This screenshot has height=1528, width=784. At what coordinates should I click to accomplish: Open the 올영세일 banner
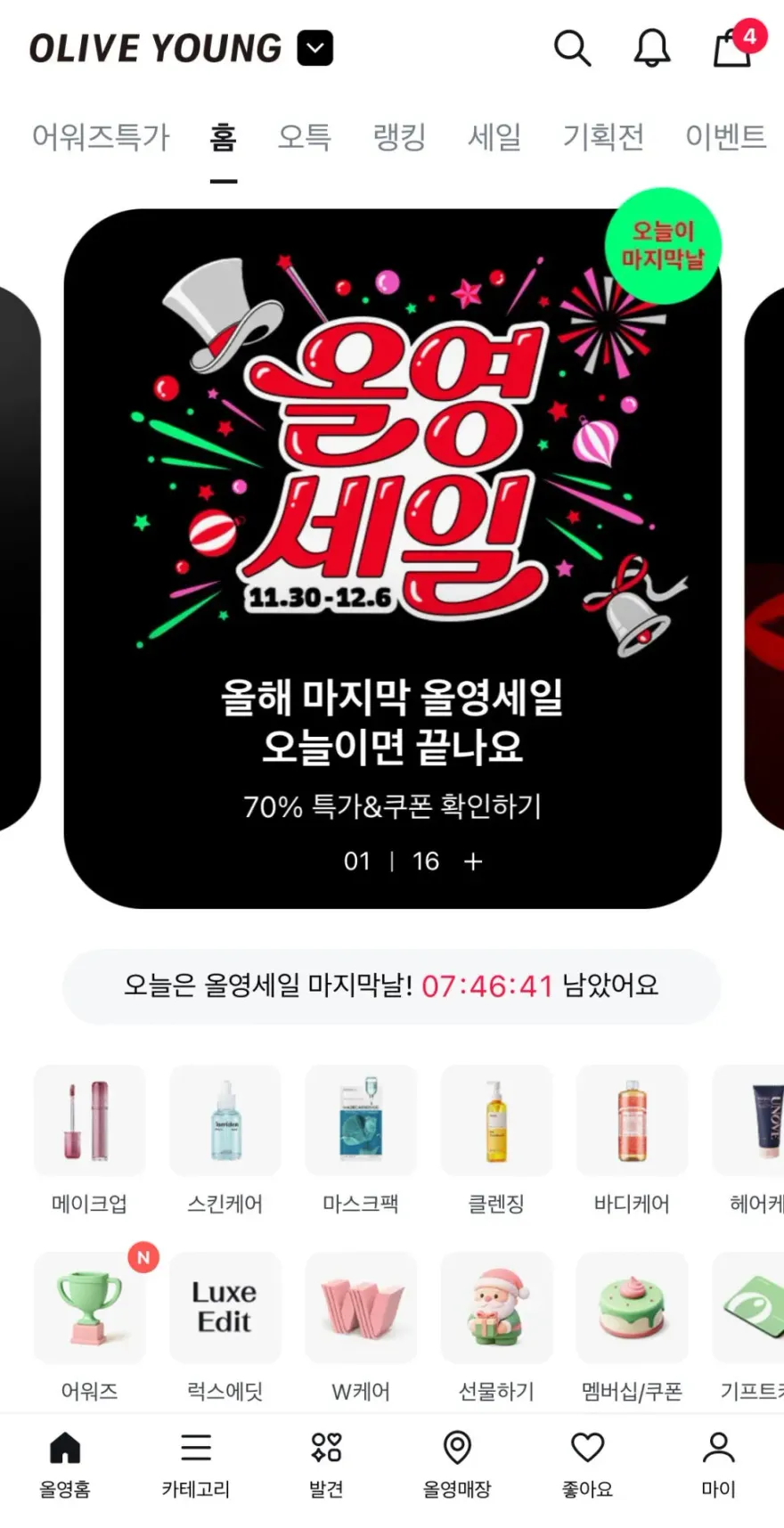(x=392, y=559)
